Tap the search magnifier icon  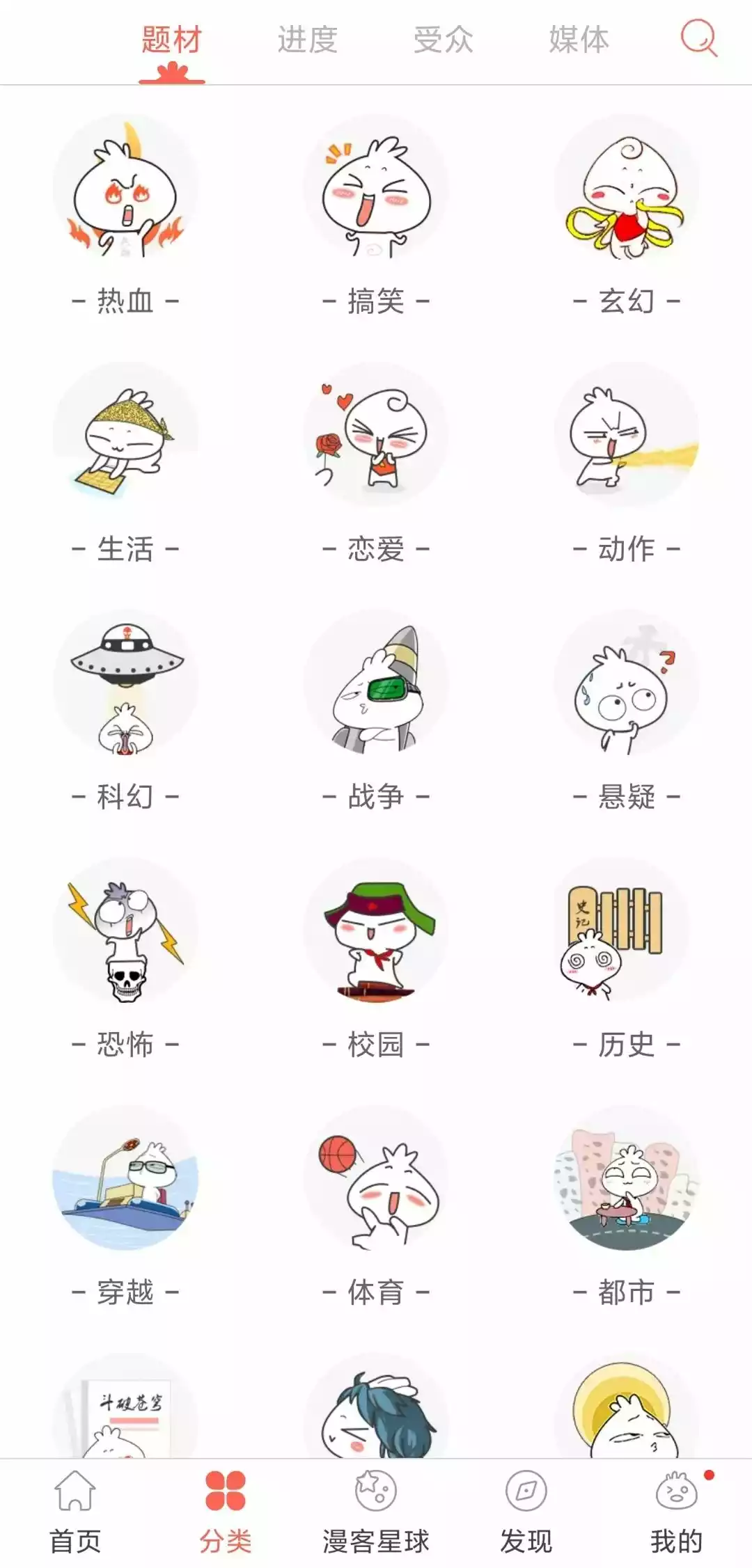click(701, 40)
